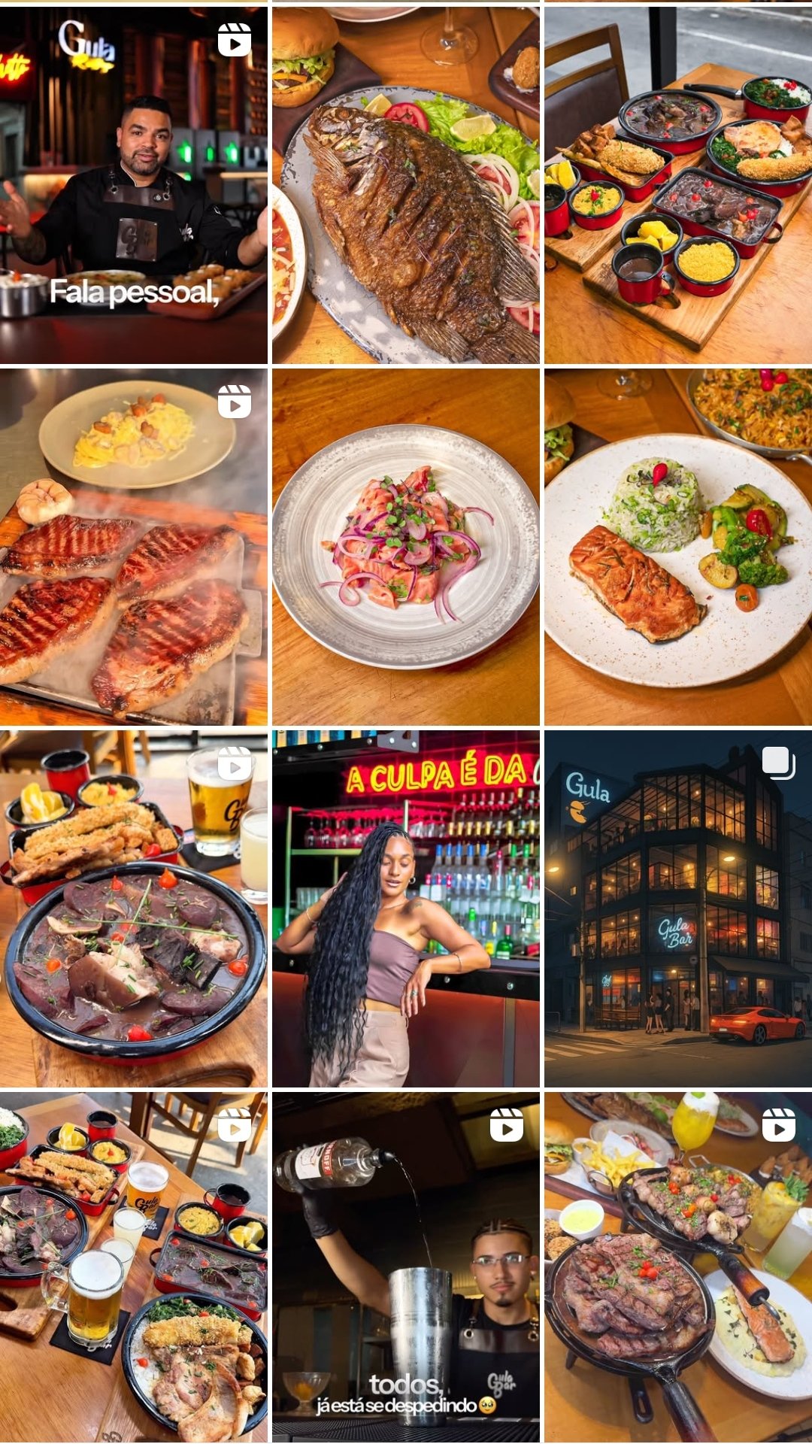Open the whole fried fish photo post
The width and height of the screenshot is (812, 1456).
[406, 185]
